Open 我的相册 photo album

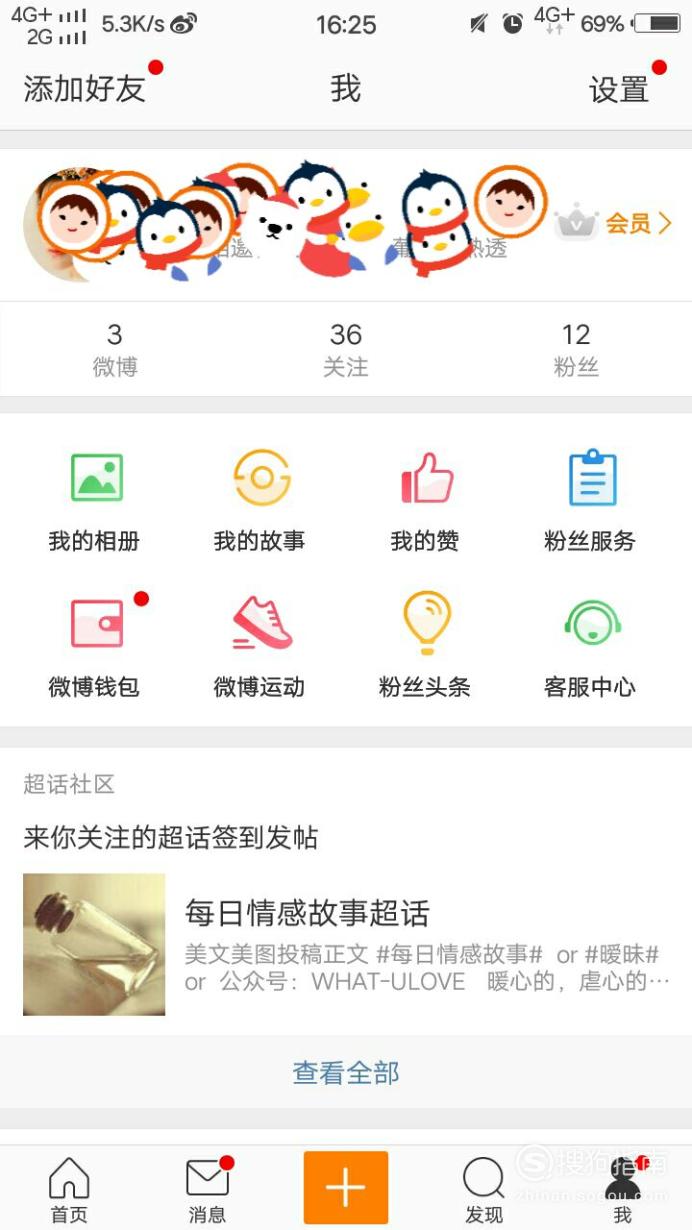click(95, 502)
